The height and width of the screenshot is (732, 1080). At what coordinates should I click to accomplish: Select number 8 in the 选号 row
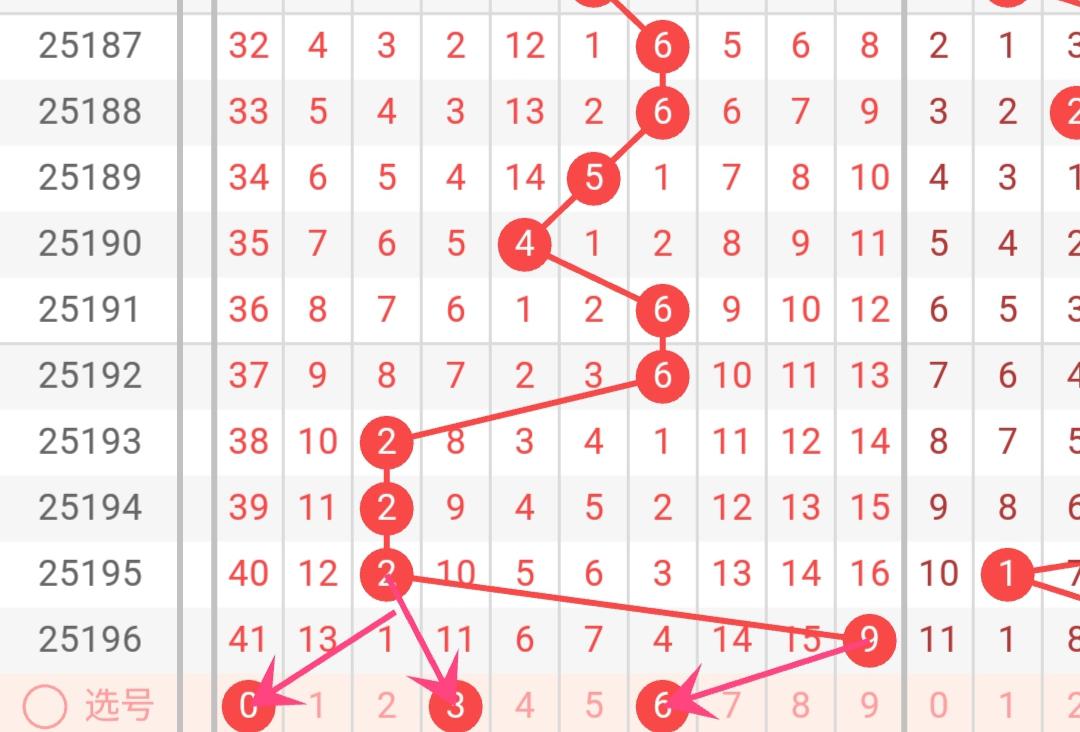[x=800, y=706]
